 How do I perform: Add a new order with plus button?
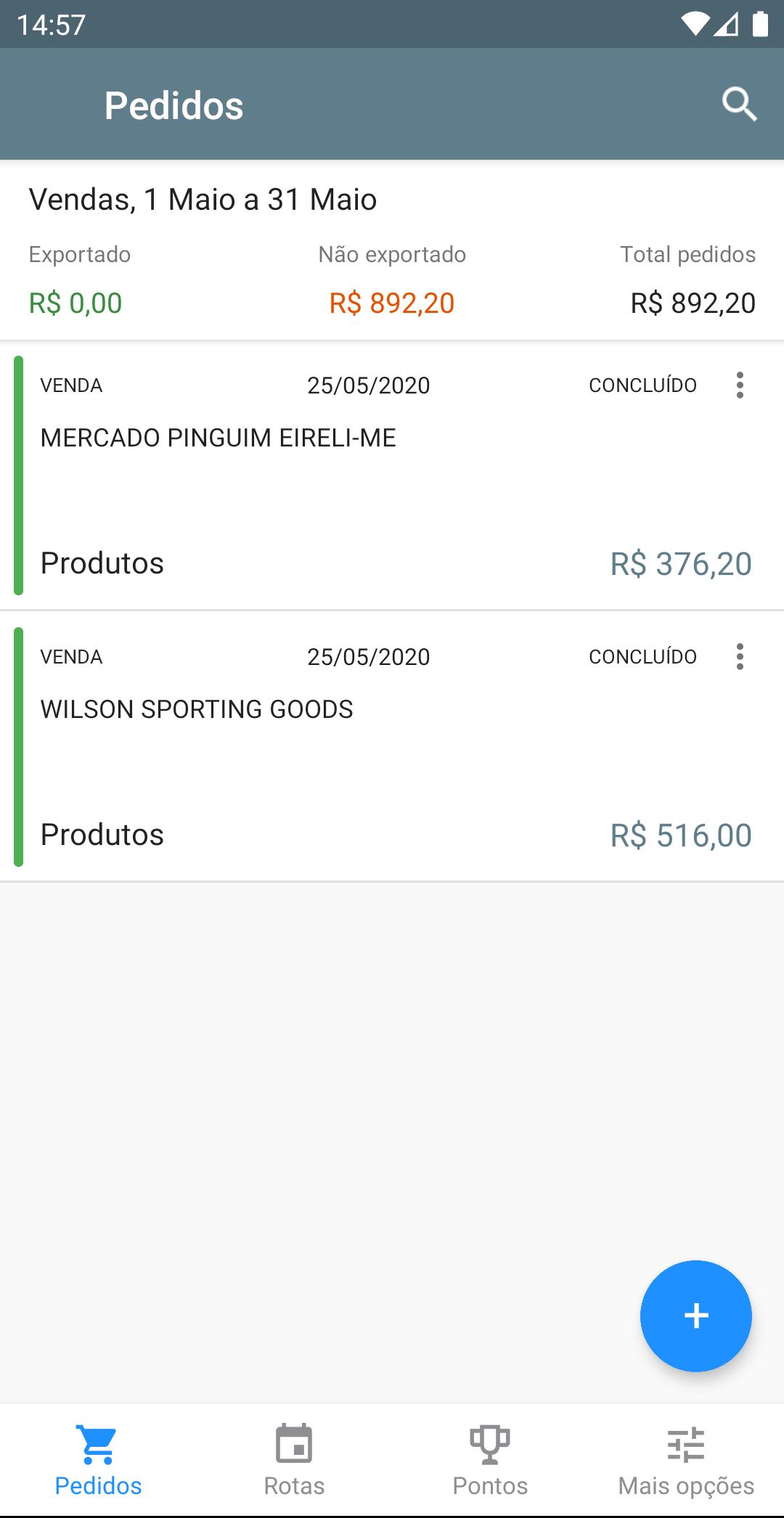[695, 1315]
